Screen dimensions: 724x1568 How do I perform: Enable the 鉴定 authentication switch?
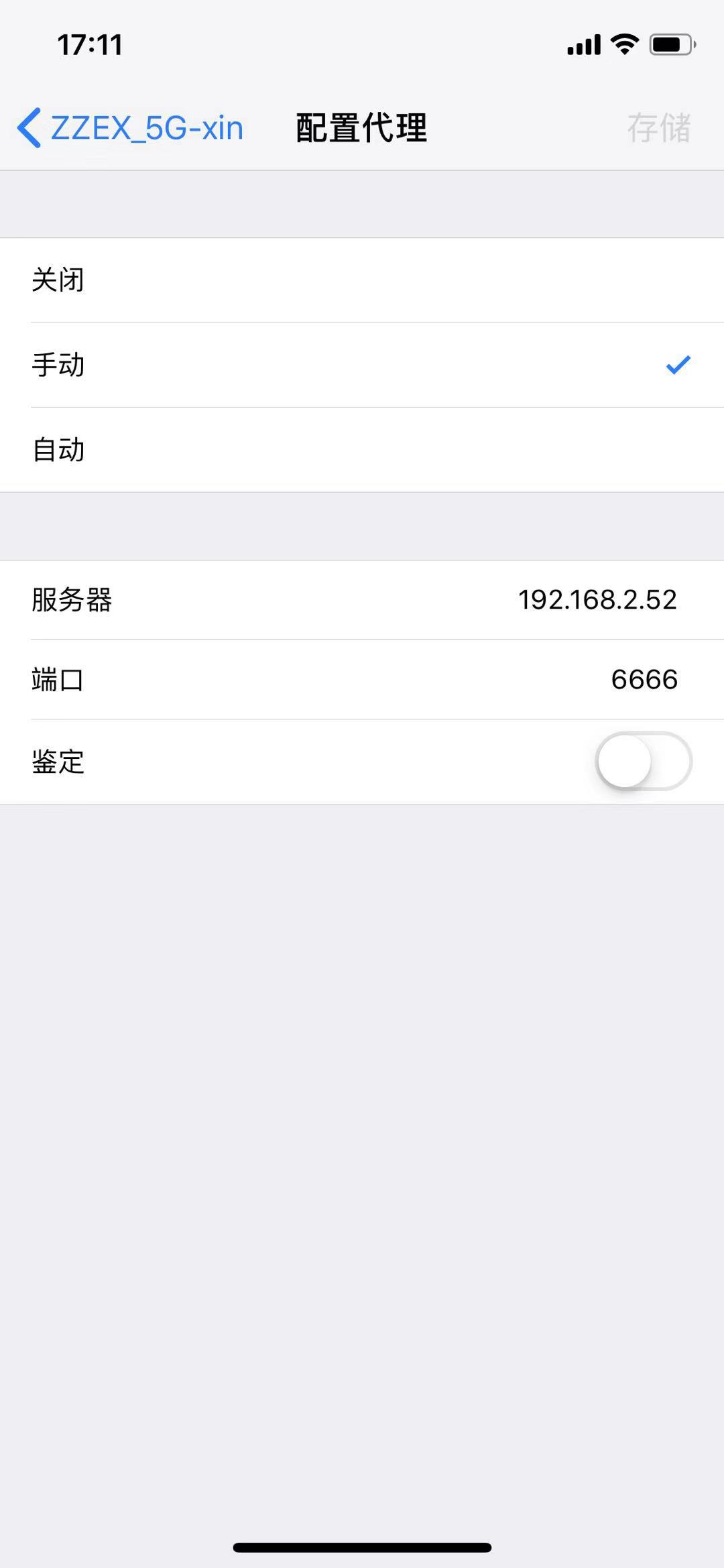[644, 762]
